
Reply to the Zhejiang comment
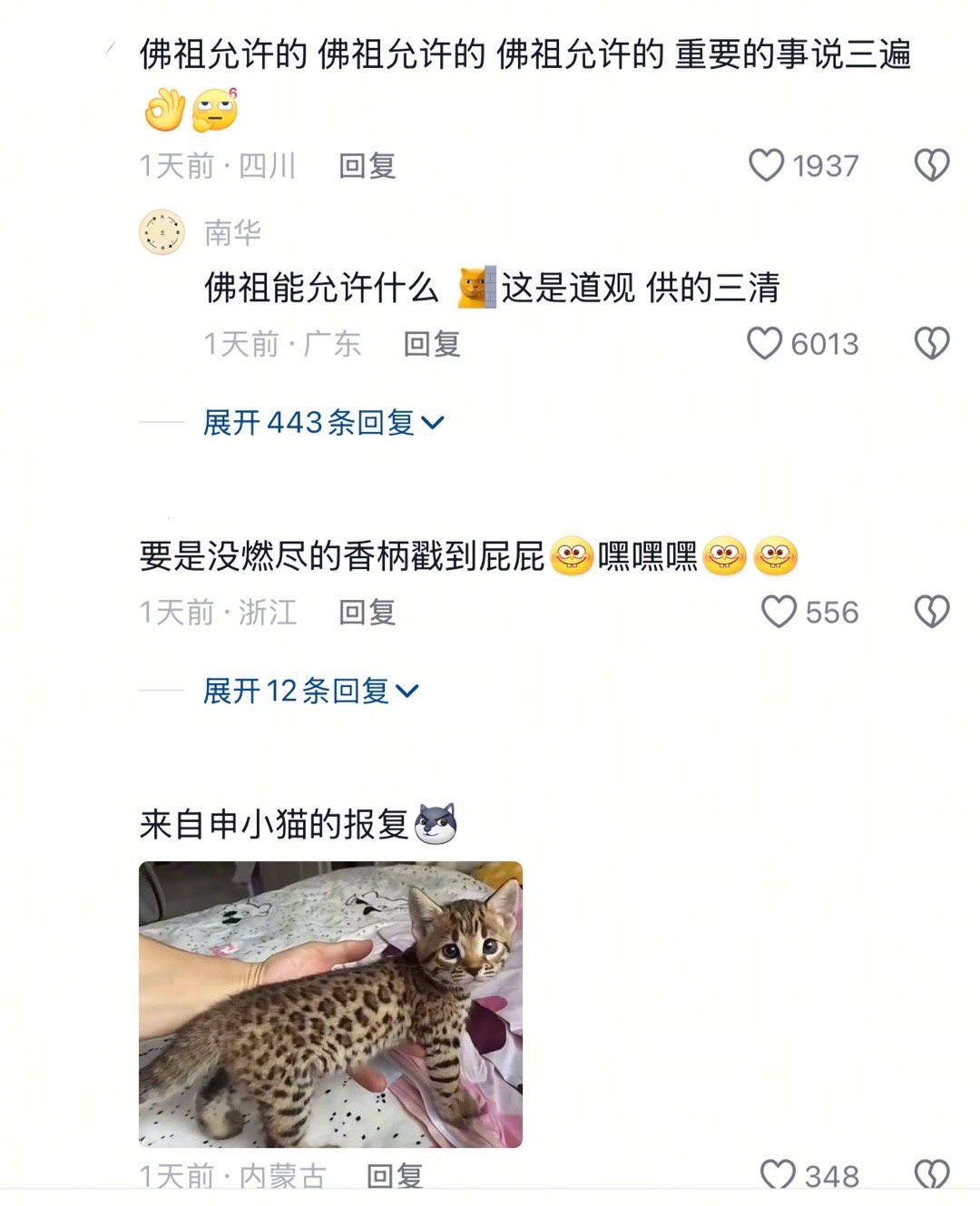pos(367,613)
